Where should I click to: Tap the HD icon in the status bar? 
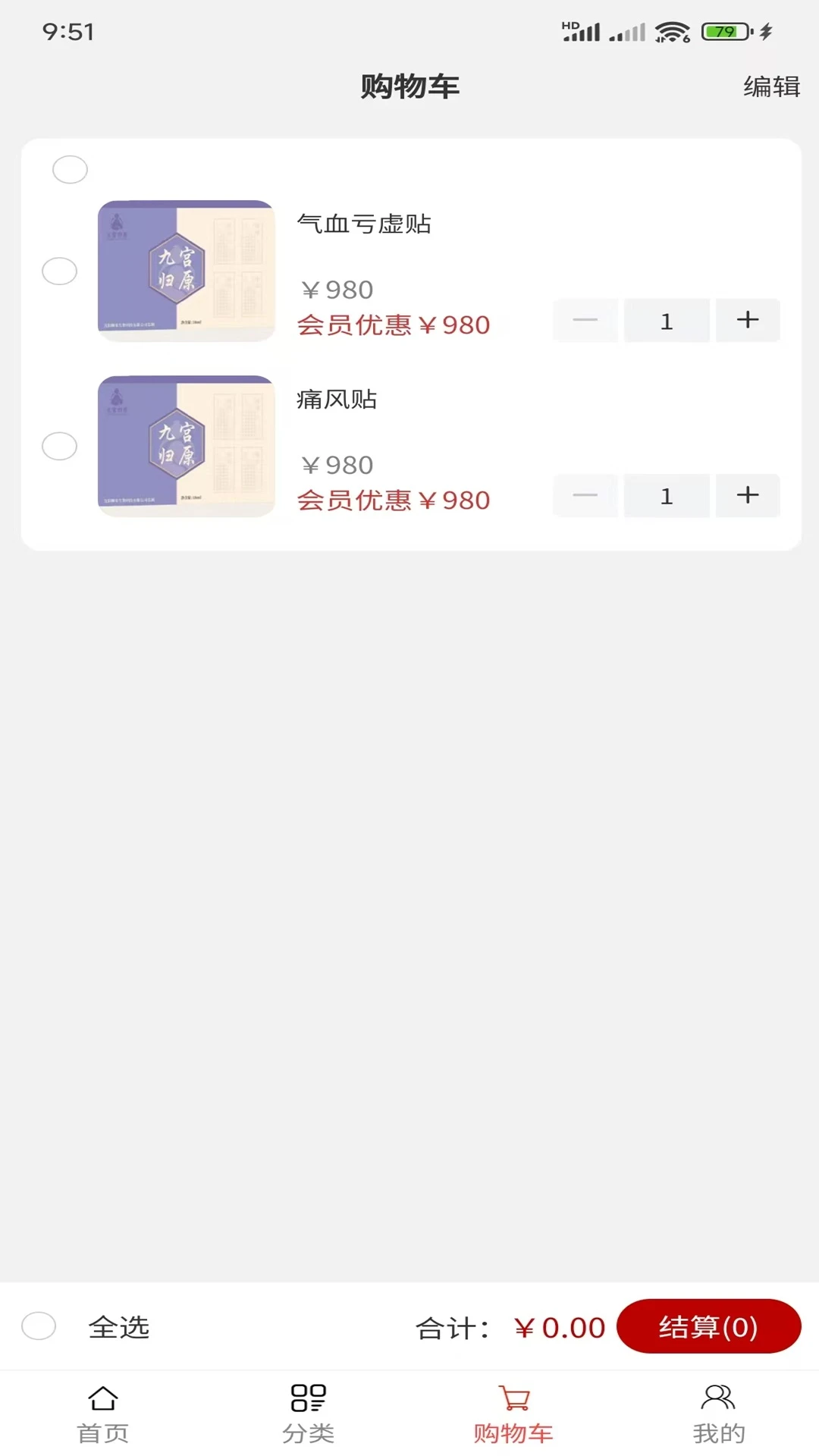tap(570, 24)
